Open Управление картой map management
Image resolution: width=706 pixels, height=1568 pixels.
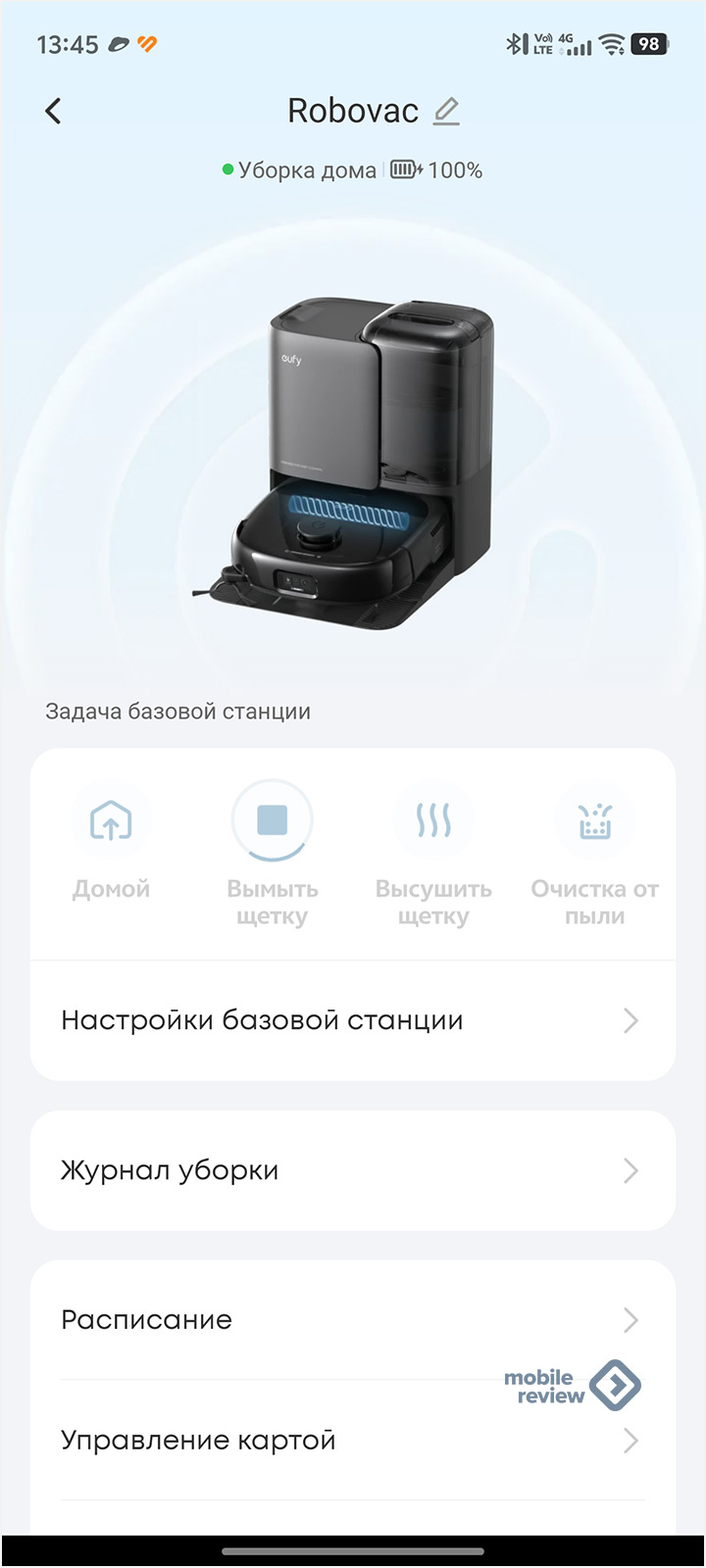click(x=353, y=1441)
